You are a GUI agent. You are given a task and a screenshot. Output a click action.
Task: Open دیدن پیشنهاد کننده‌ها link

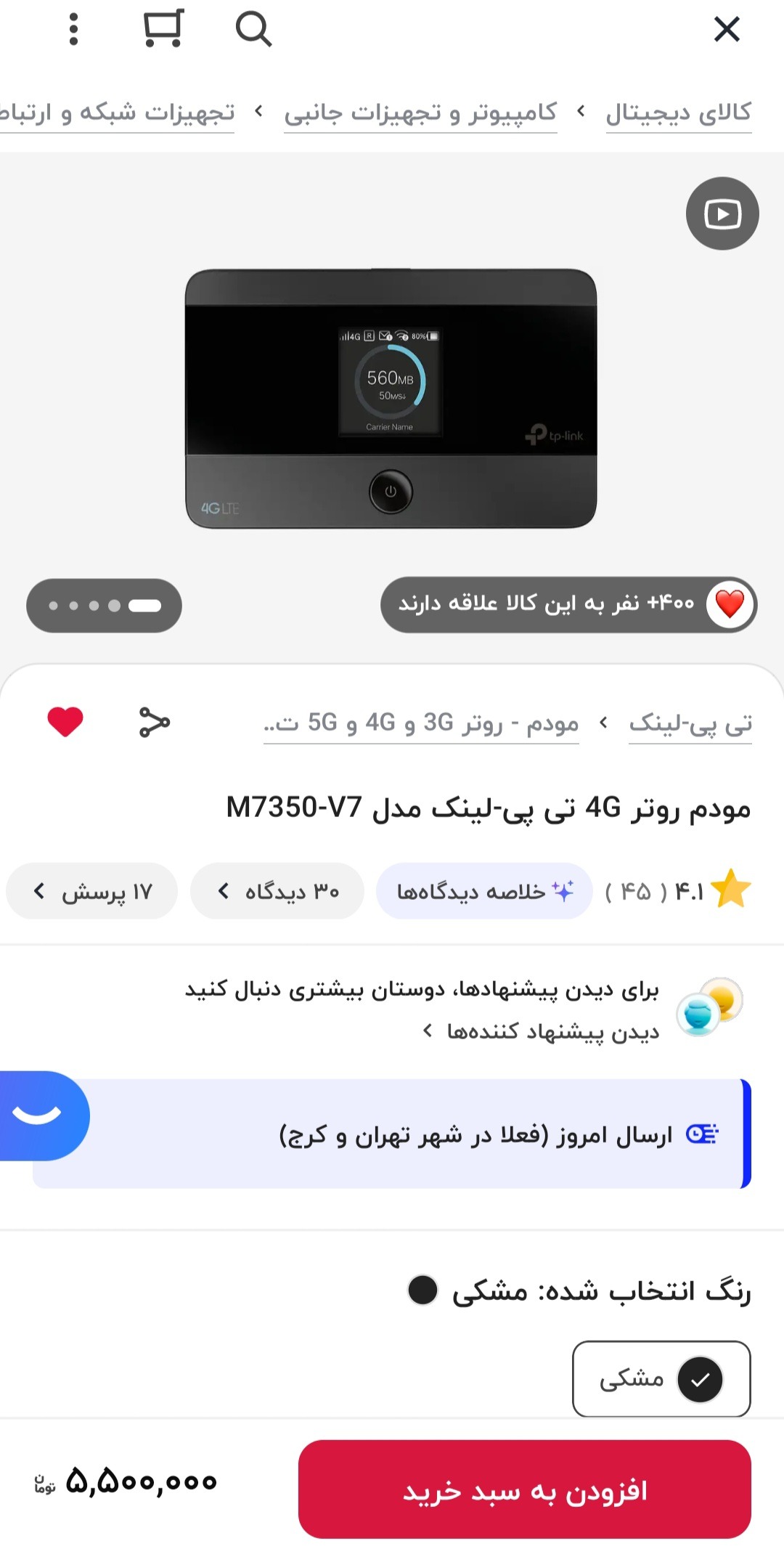coord(541,1031)
